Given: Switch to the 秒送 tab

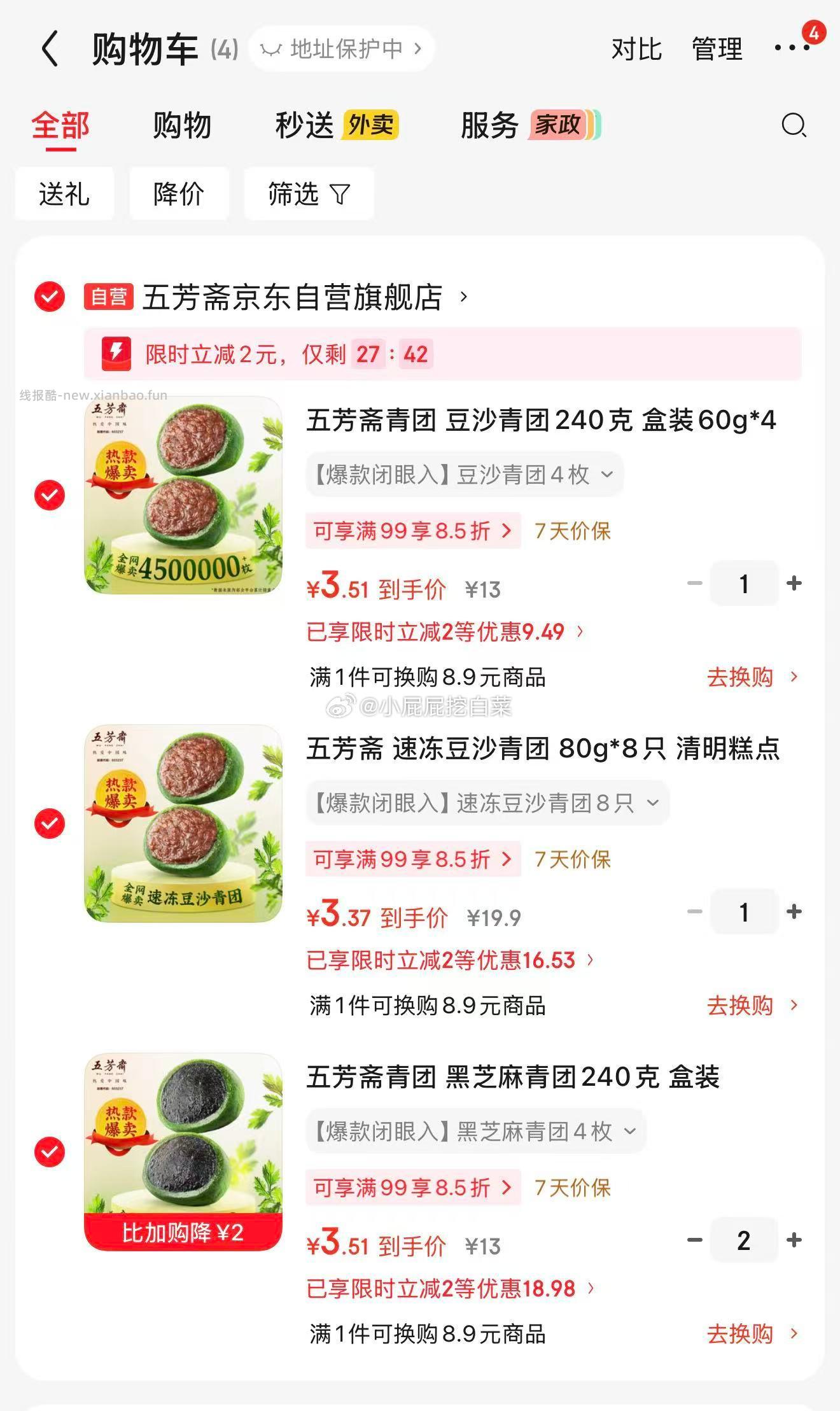Looking at the screenshot, I should point(305,126).
